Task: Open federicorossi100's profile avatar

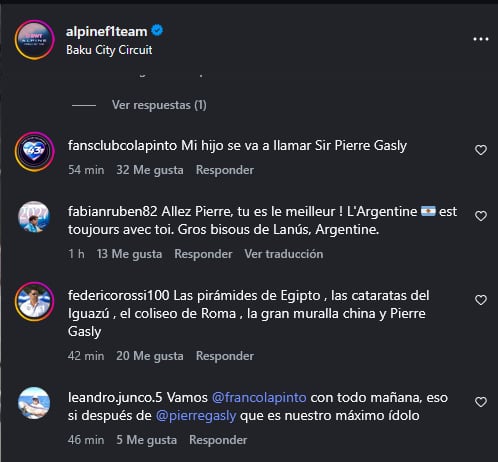Action: click(34, 302)
